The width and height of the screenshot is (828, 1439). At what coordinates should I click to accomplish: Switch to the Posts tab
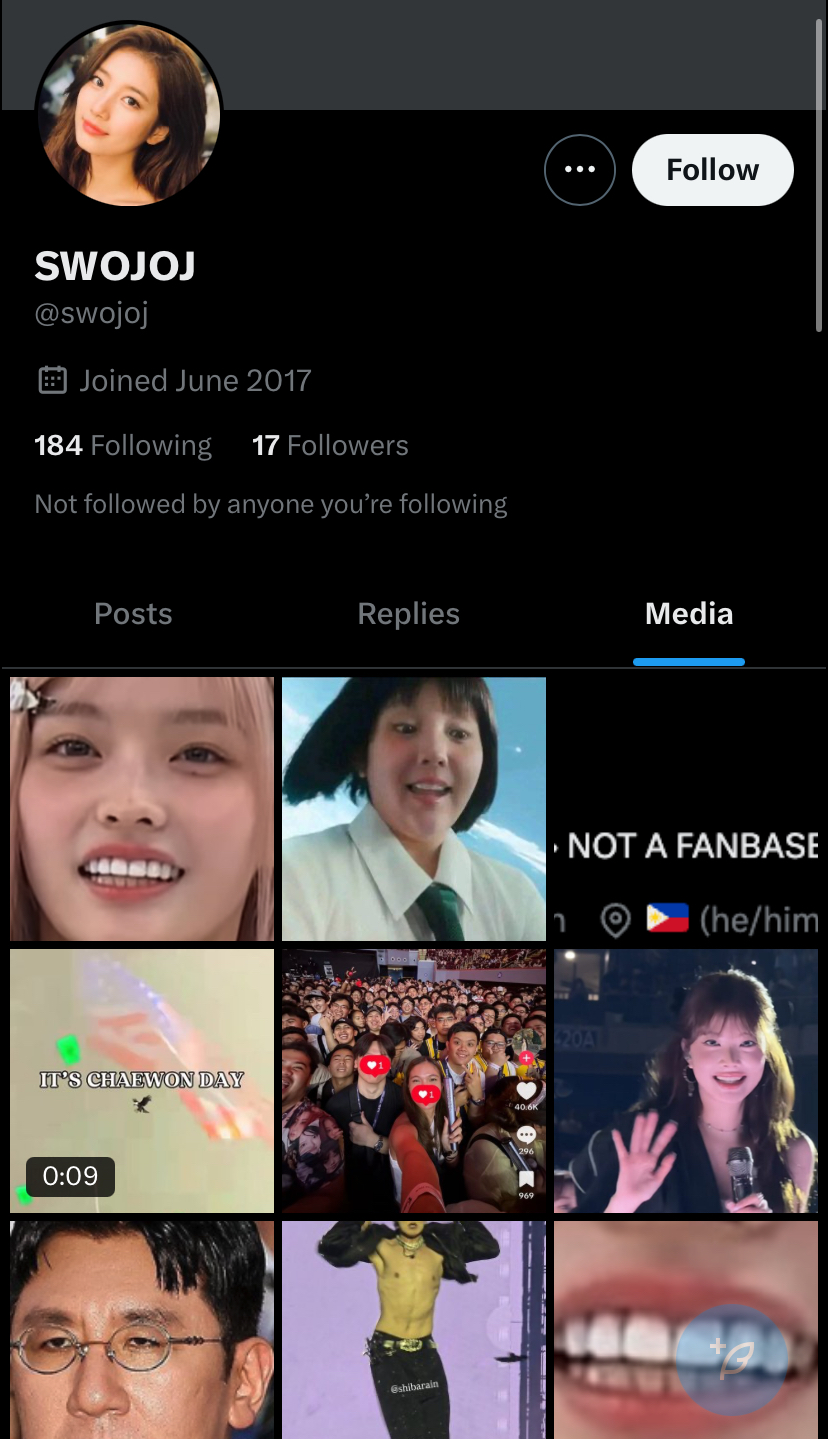click(x=133, y=614)
